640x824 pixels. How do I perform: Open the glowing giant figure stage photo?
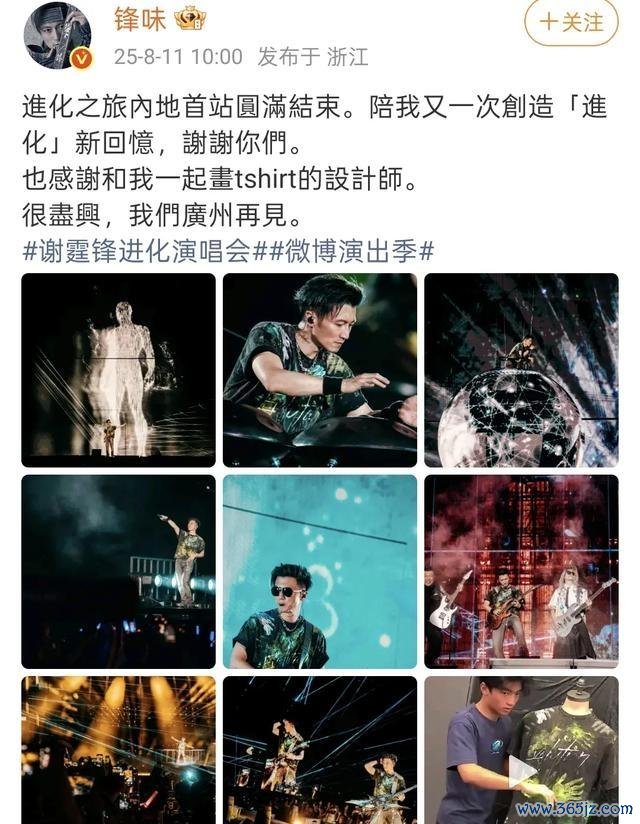[118, 370]
